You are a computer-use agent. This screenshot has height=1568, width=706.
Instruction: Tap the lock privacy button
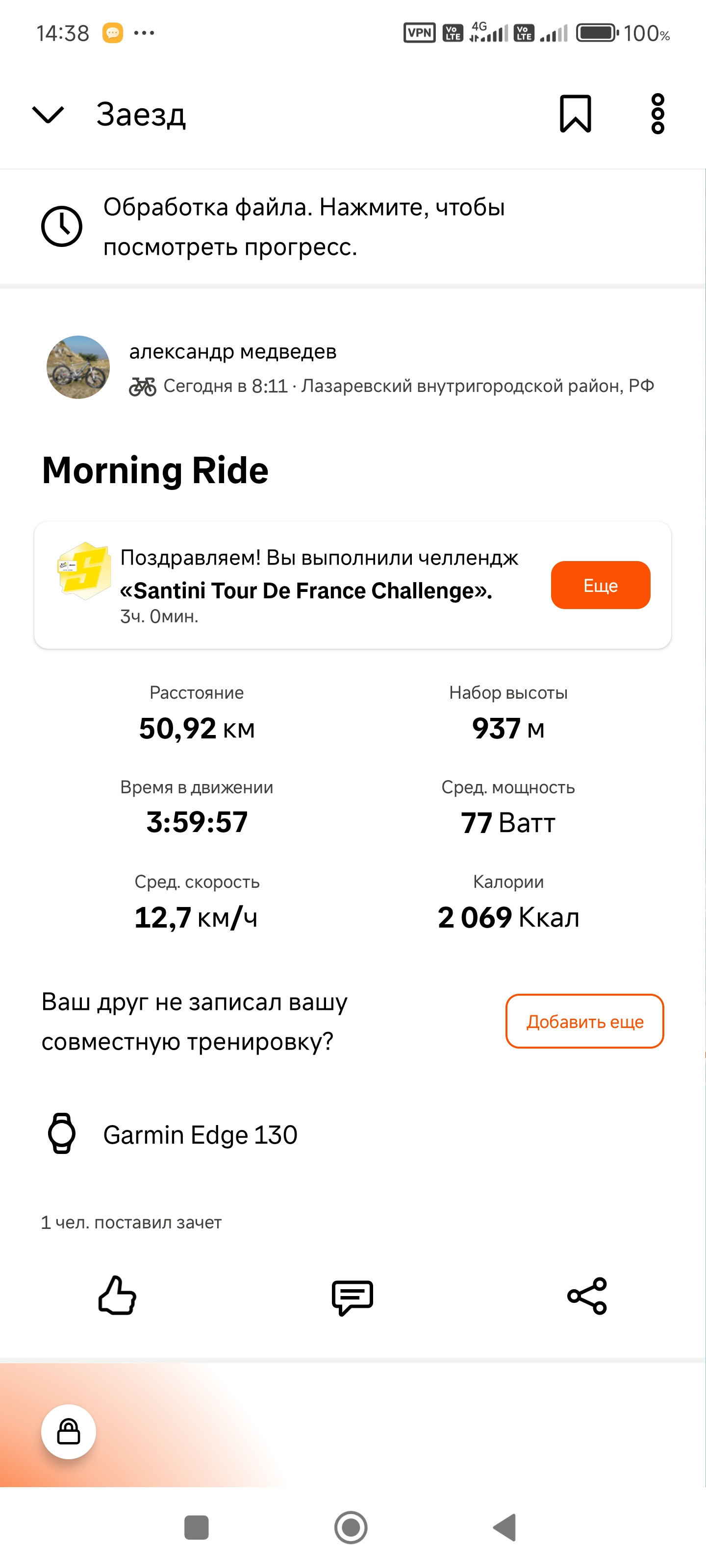68,1432
